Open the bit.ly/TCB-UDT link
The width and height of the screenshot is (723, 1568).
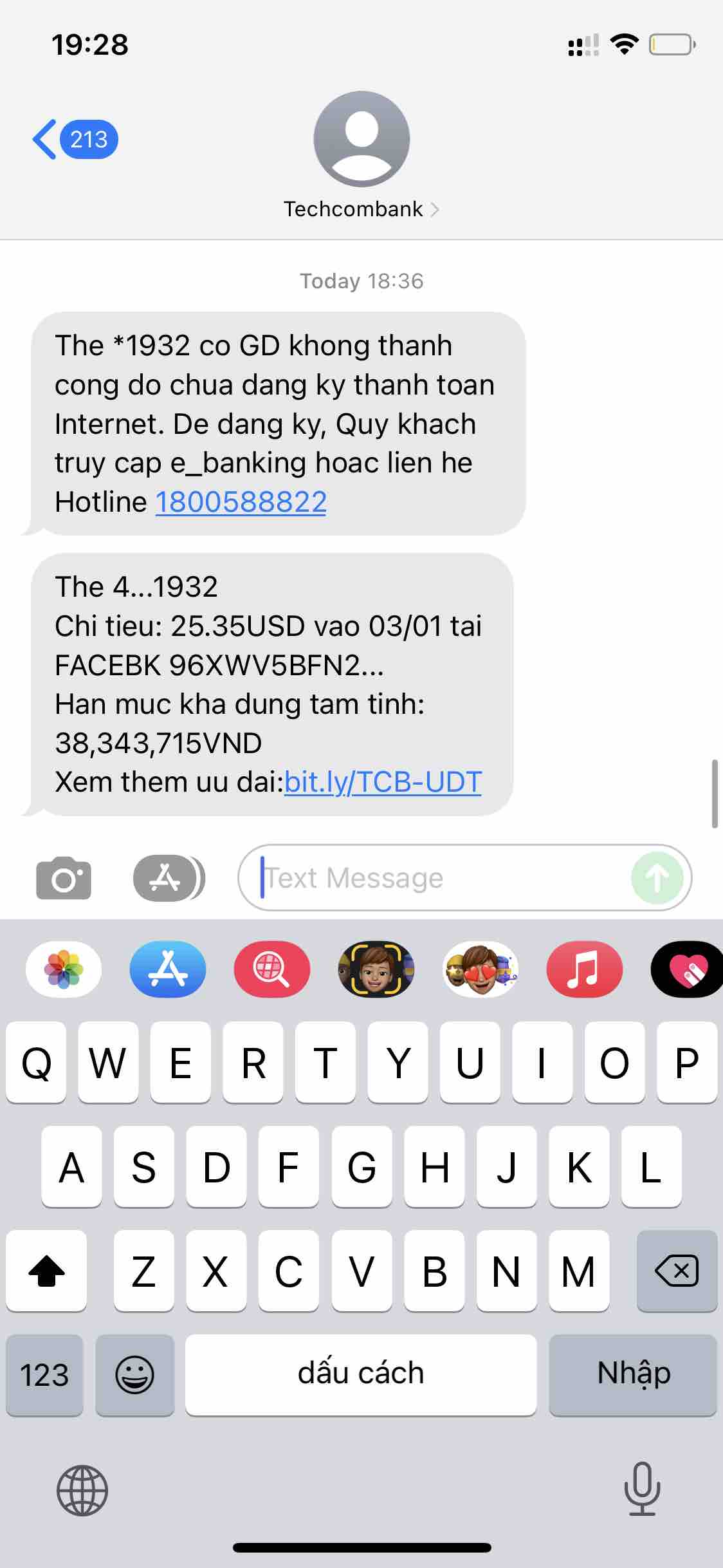(382, 782)
